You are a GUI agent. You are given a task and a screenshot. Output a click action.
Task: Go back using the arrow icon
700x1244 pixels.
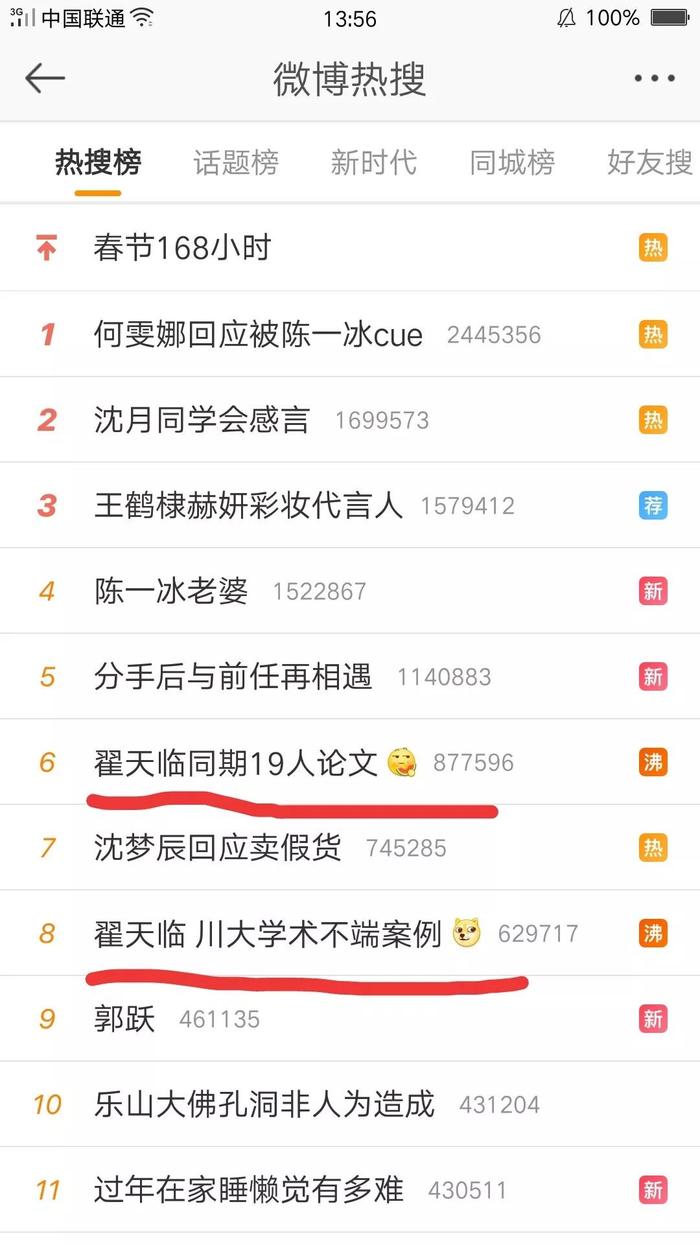45,78
